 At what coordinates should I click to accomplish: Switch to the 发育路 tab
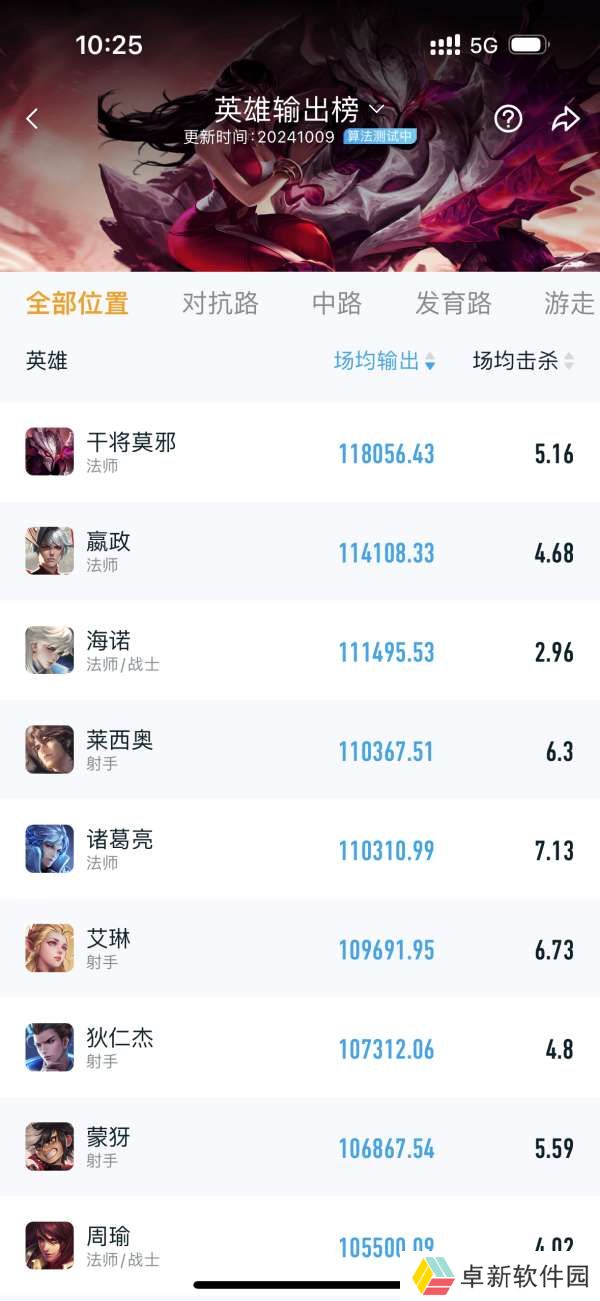coord(453,304)
